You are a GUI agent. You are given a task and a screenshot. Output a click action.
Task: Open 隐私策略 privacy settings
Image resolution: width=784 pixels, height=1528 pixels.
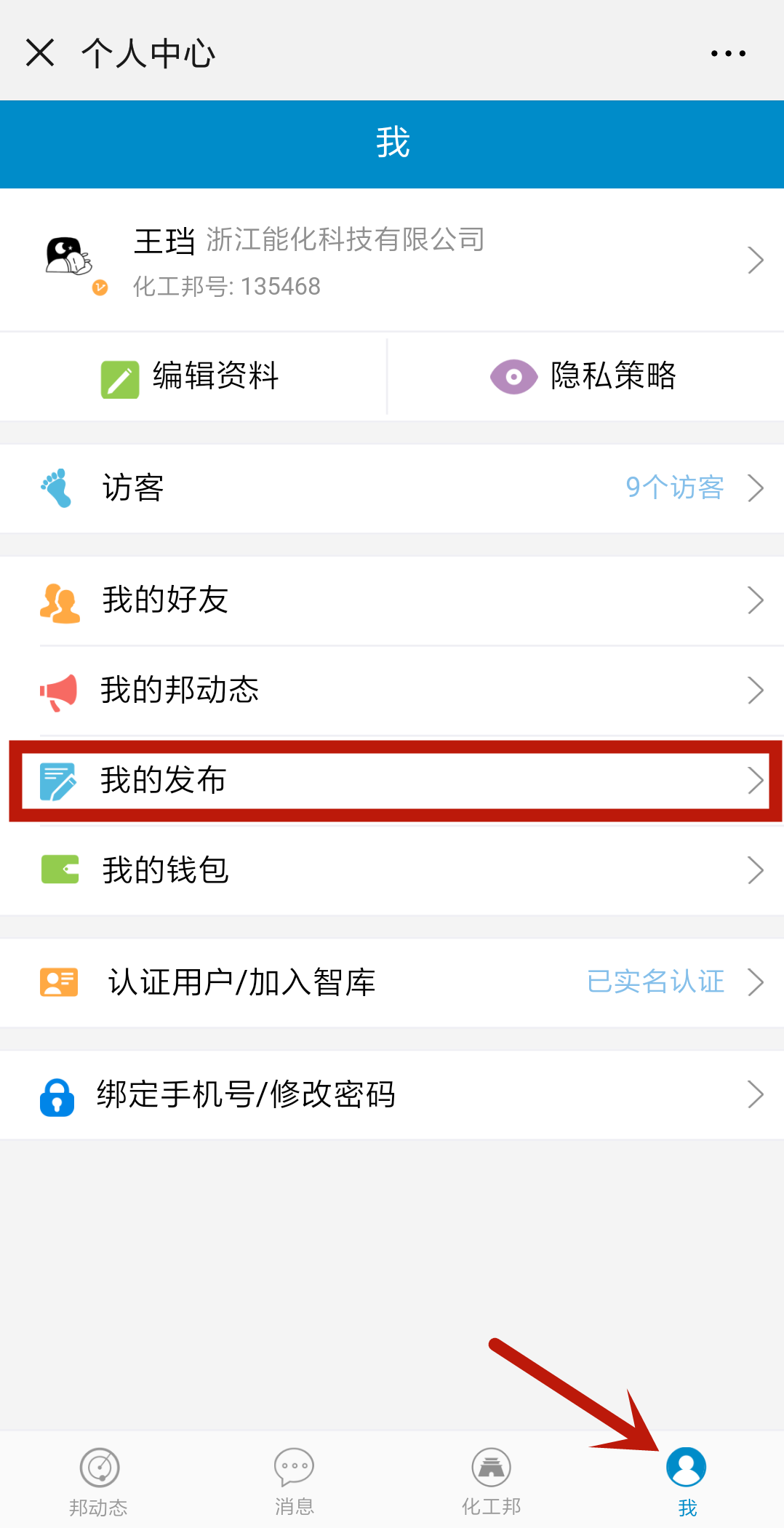click(x=584, y=377)
